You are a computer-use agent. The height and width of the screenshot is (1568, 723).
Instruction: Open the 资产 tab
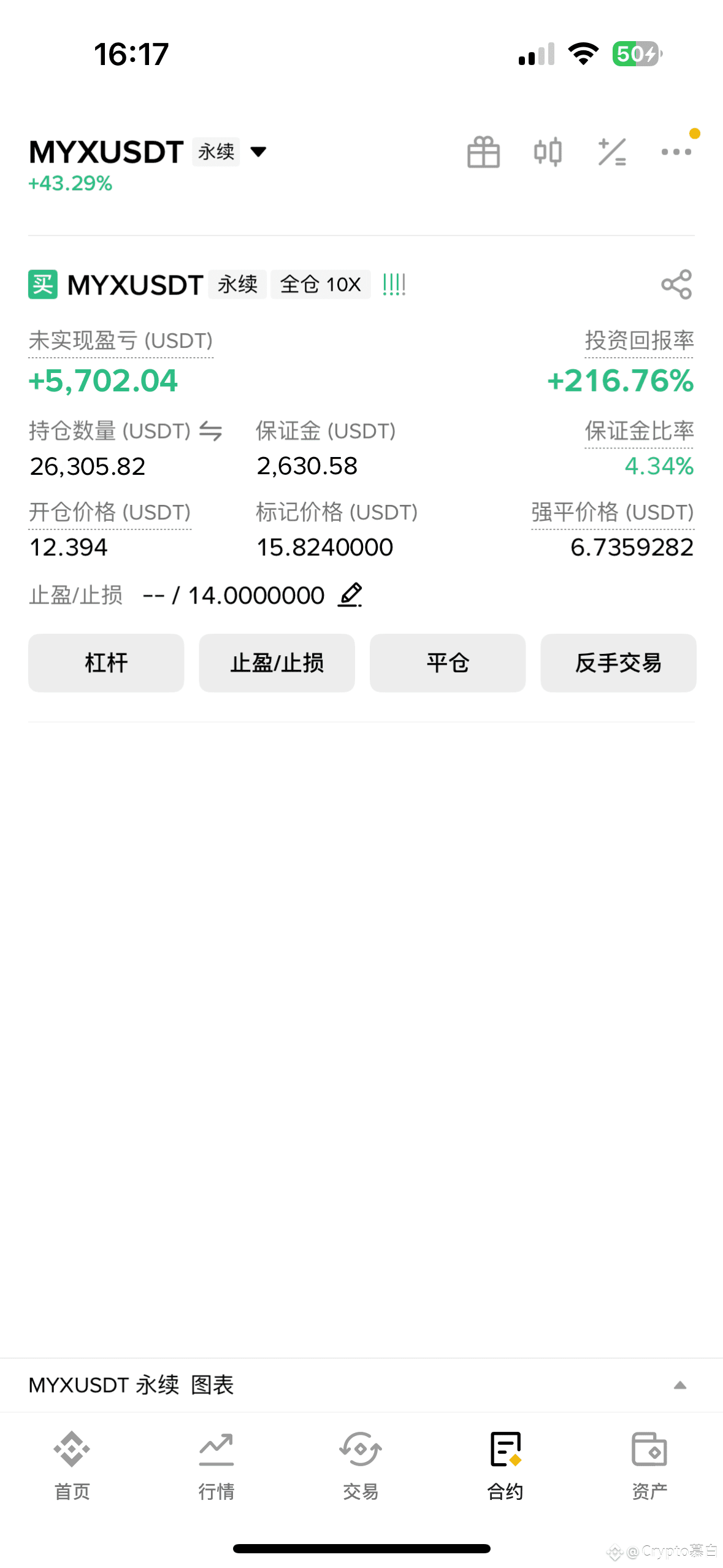649,1466
